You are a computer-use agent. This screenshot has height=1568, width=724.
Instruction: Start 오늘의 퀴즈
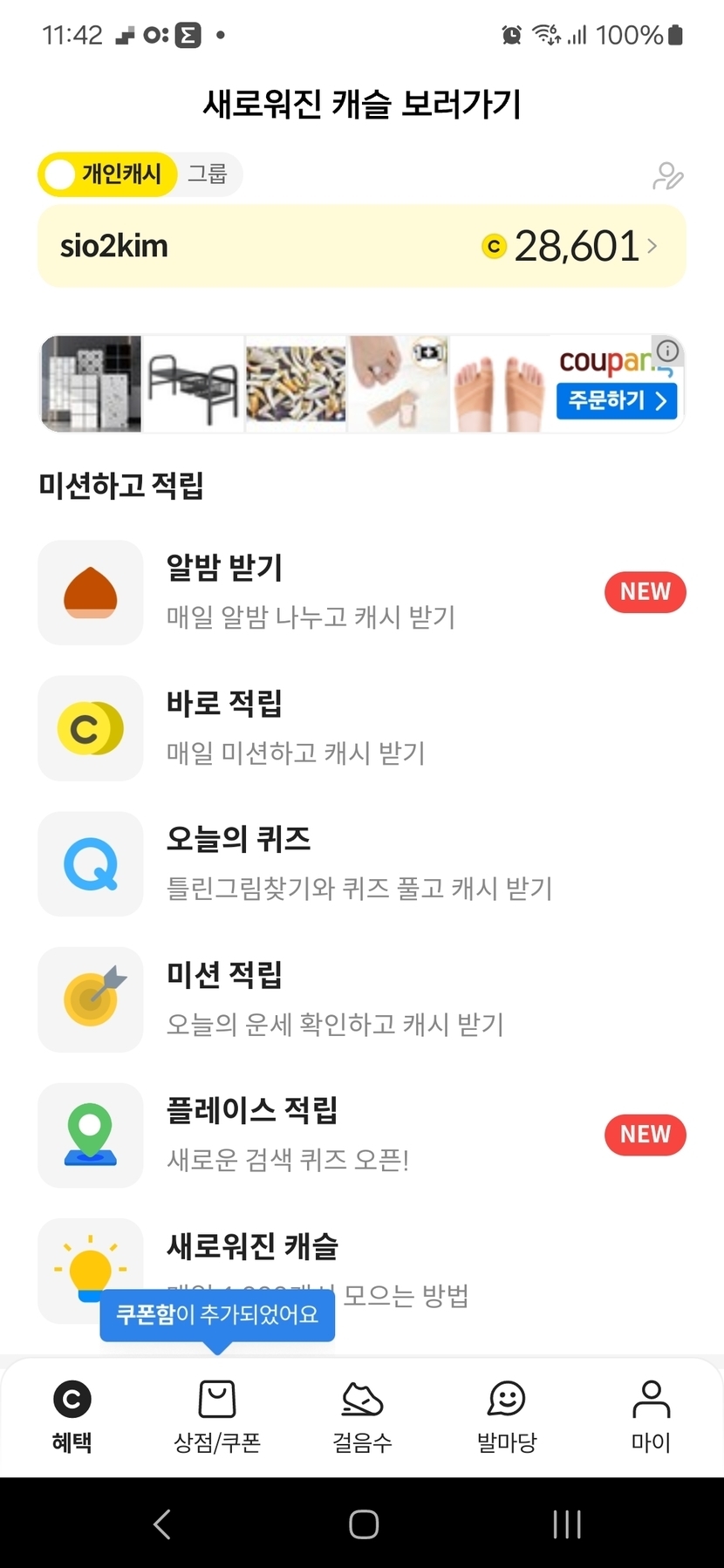[361, 863]
